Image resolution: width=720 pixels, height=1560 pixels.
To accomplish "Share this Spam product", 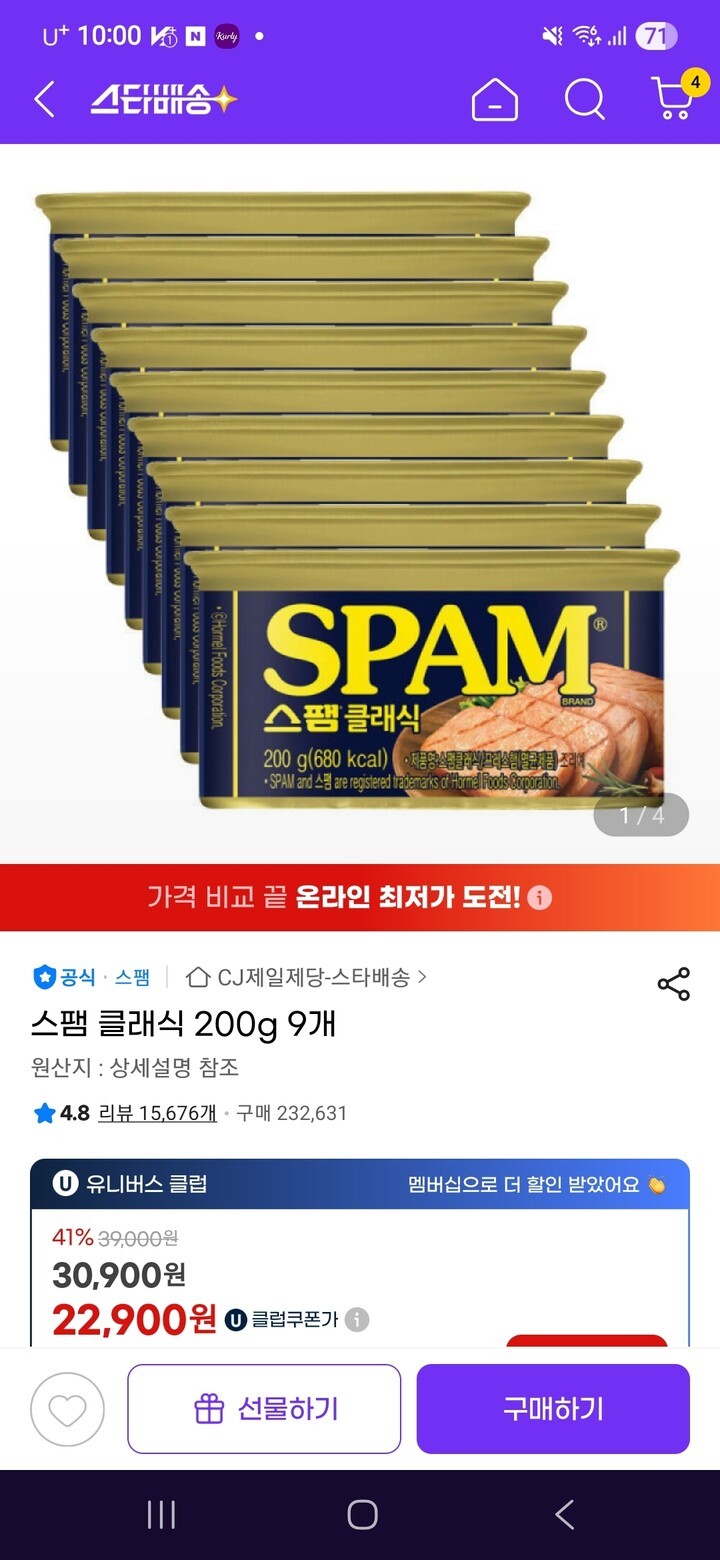I will tap(674, 984).
